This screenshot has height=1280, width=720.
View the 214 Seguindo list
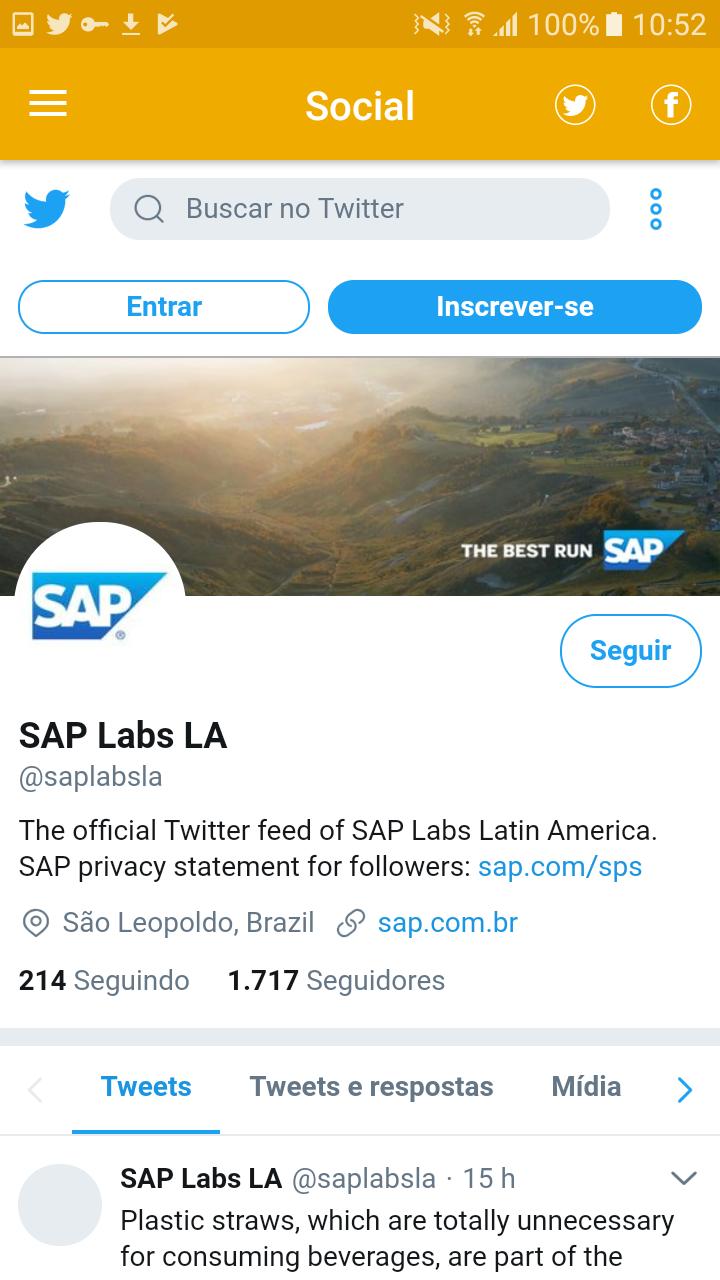[x=104, y=980]
